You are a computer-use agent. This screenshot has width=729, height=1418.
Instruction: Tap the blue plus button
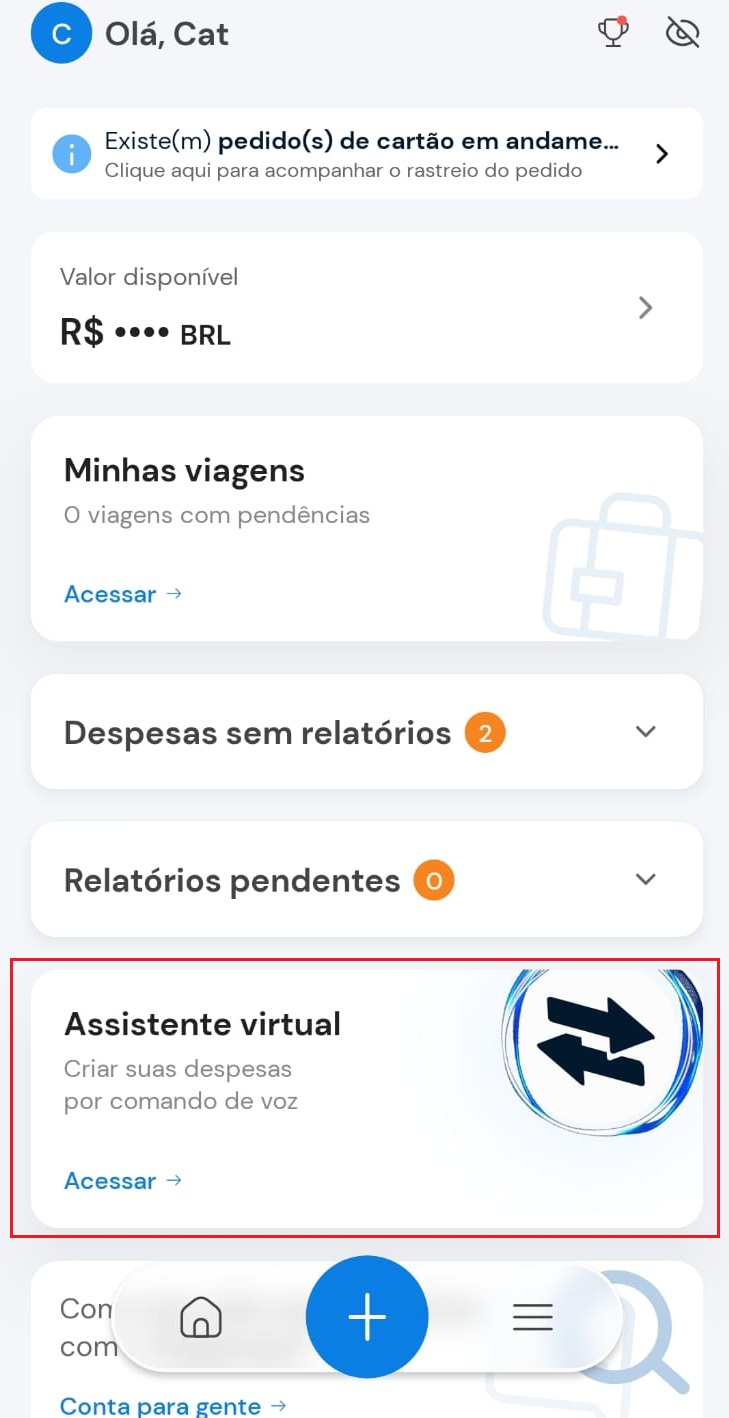(x=367, y=1318)
